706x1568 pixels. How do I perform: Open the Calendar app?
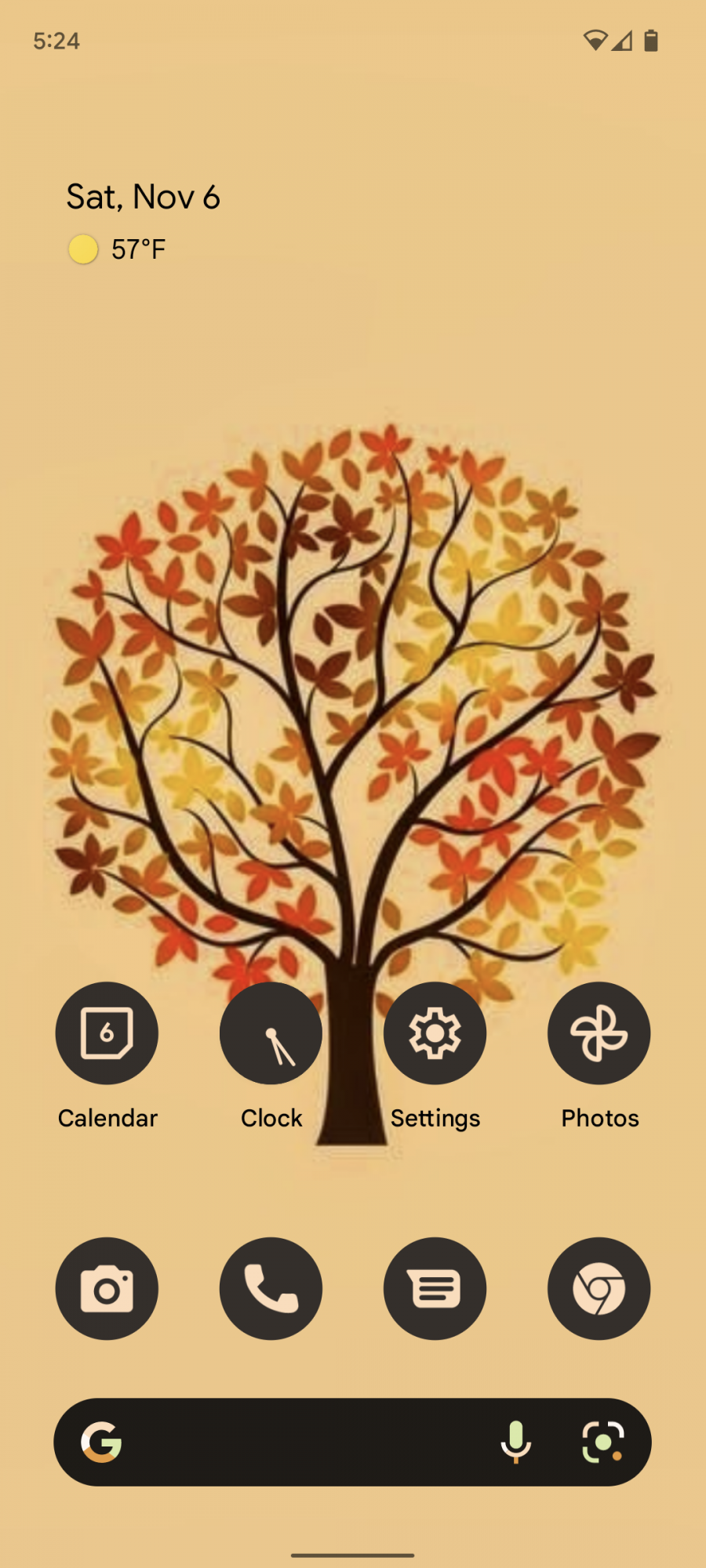click(x=107, y=1033)
